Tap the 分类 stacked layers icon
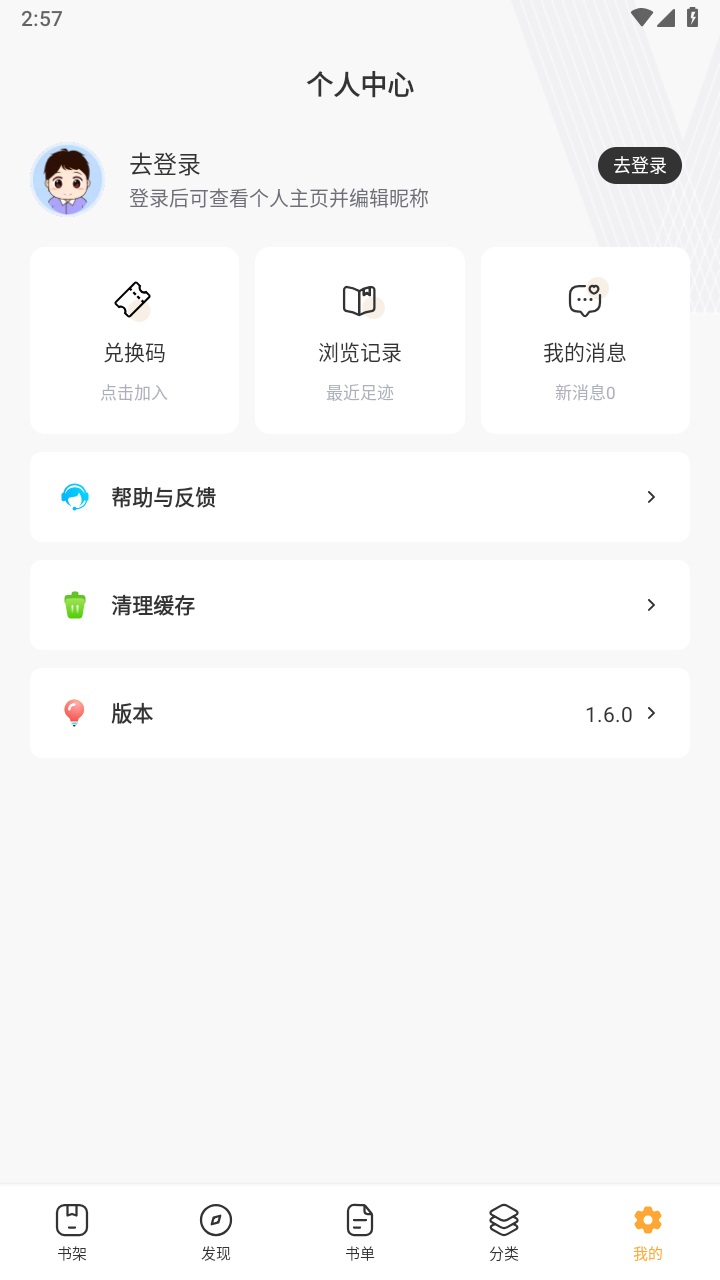Screen dimensions: 720x1280 (x=503, y=1220)
